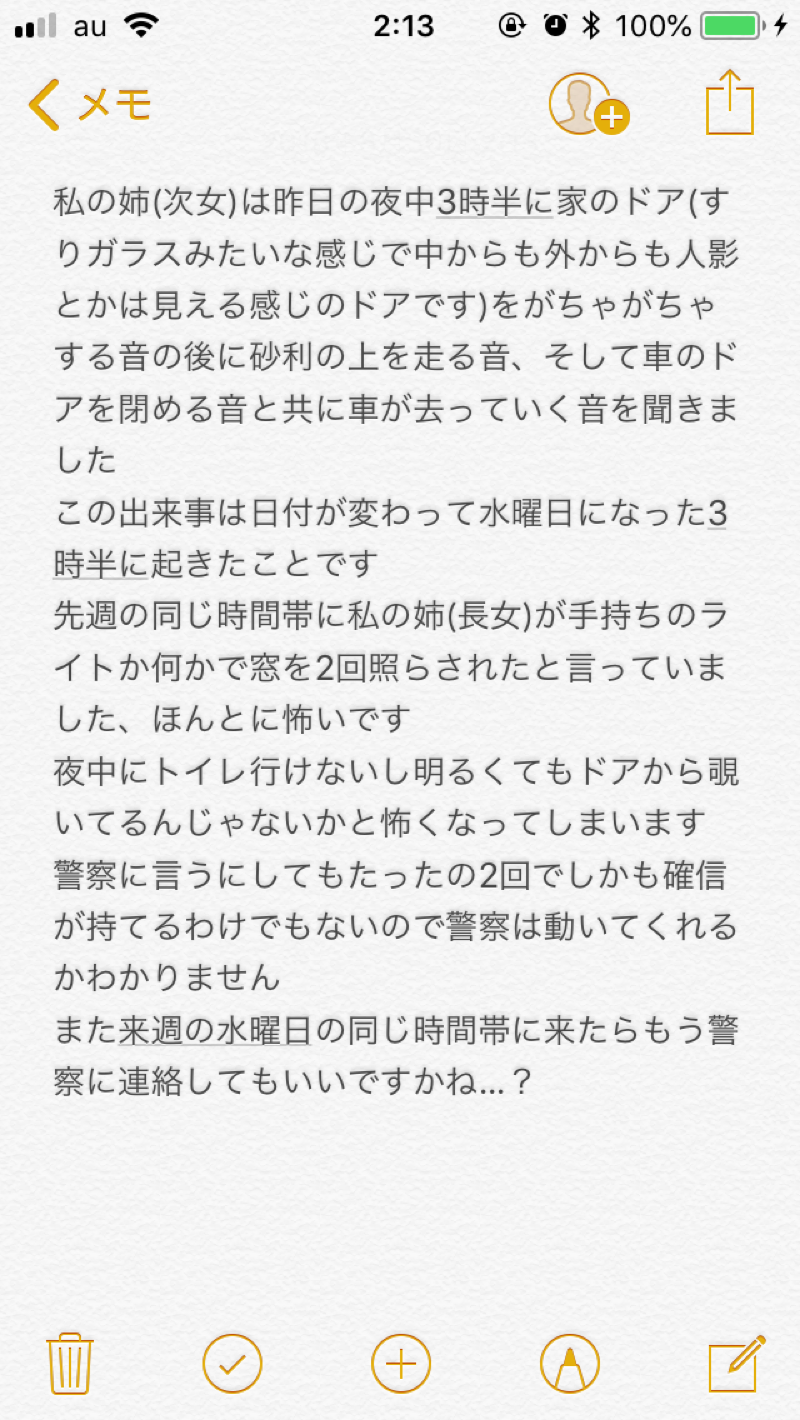Compose a new note

click(736, 1362)
